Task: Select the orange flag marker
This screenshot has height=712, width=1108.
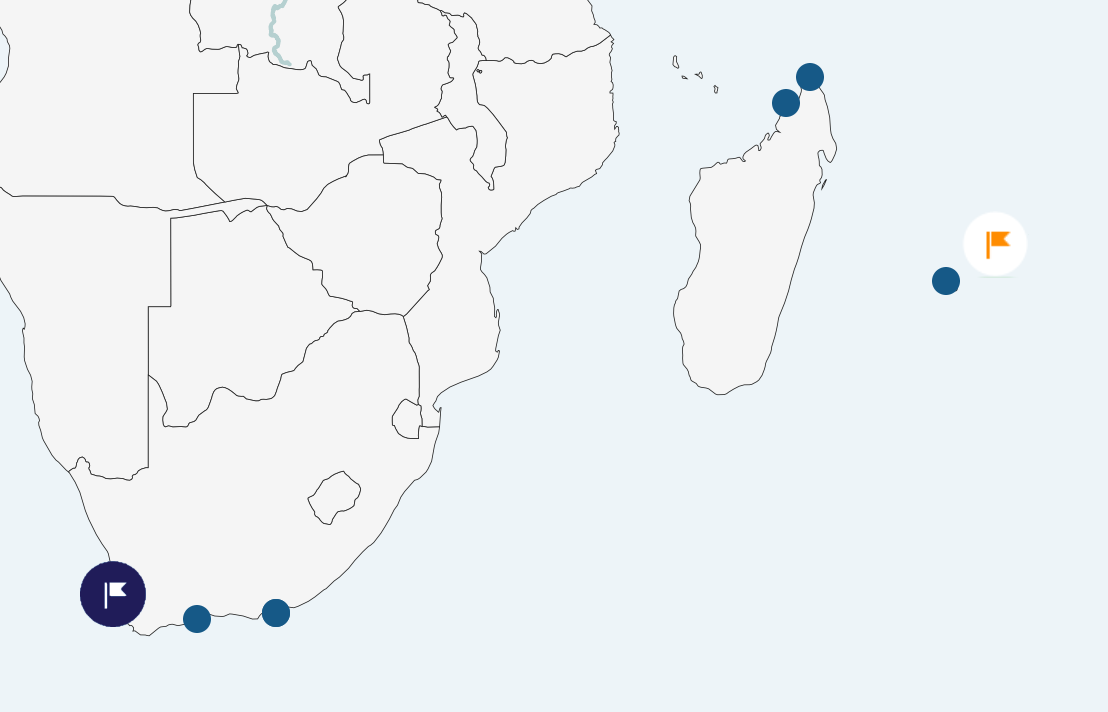Action: pyautogui.click(x=995, y=244)
